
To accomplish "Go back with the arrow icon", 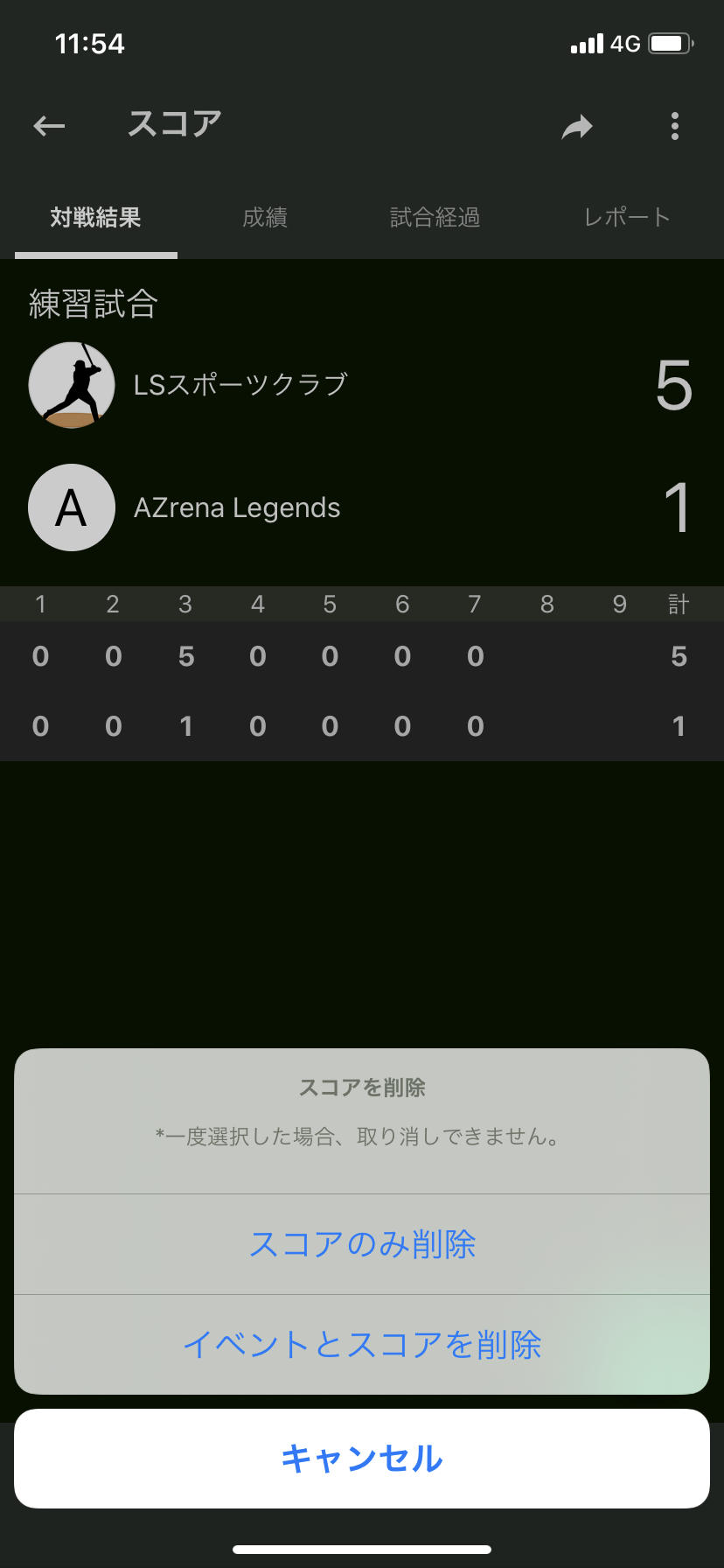I will point(49,126).
